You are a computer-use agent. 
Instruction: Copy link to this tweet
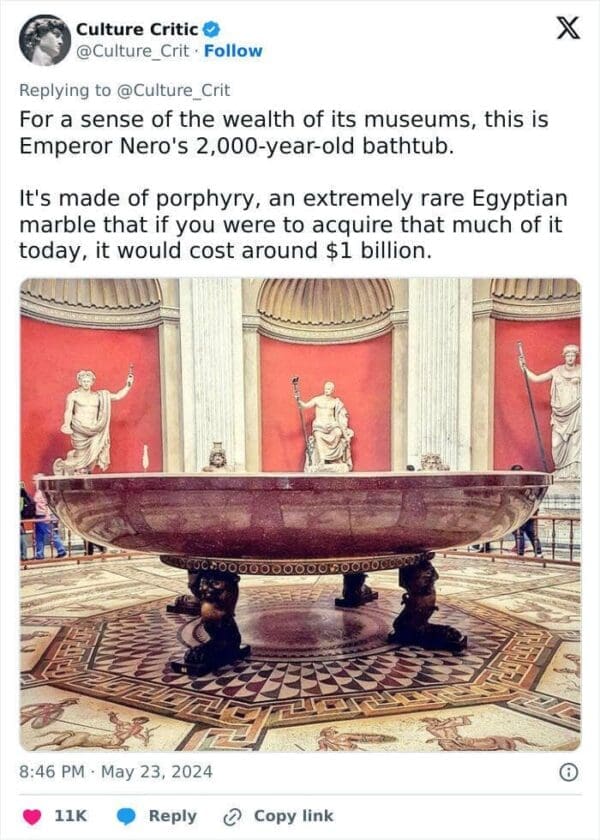(281, 816)
